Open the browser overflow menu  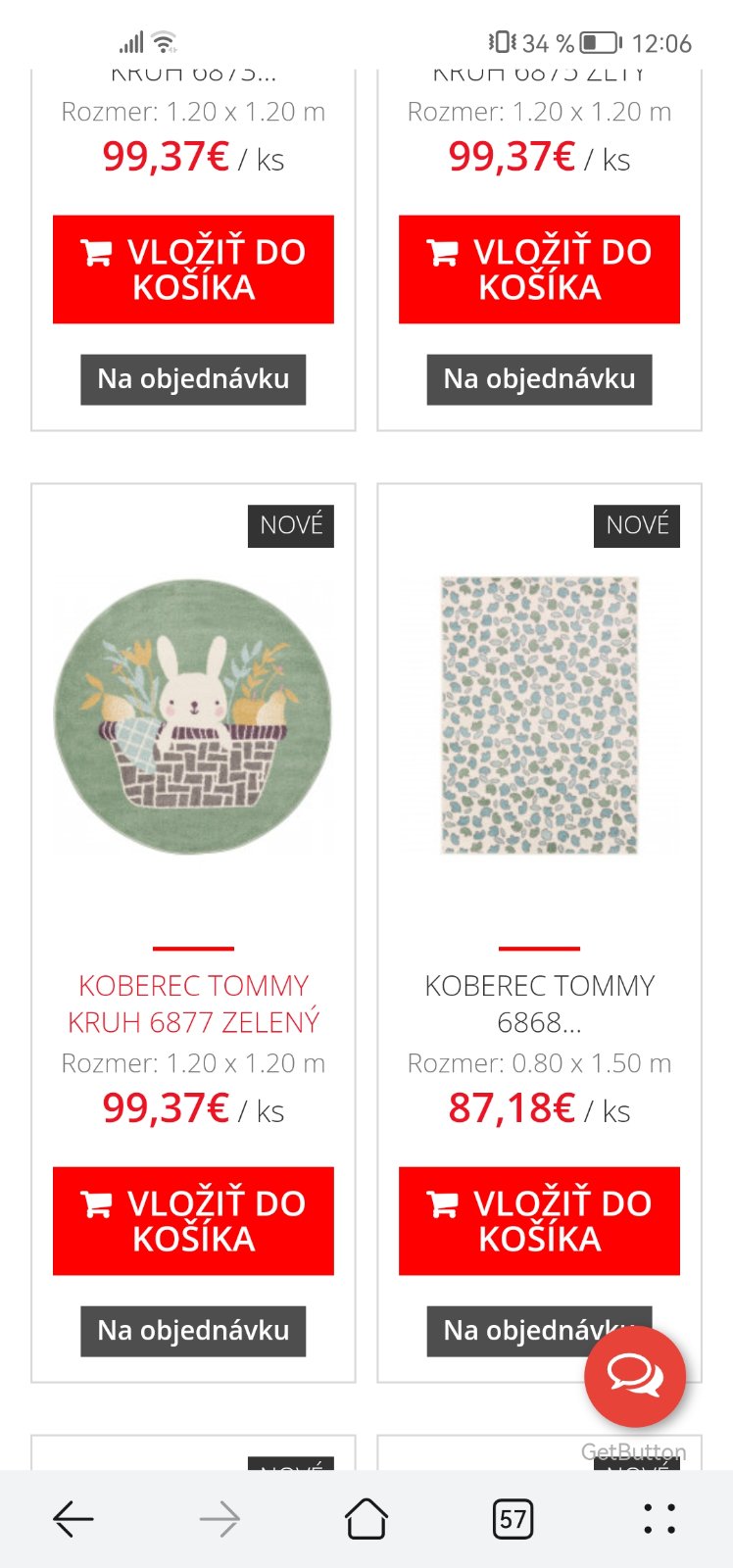[x=660, y=1519]
